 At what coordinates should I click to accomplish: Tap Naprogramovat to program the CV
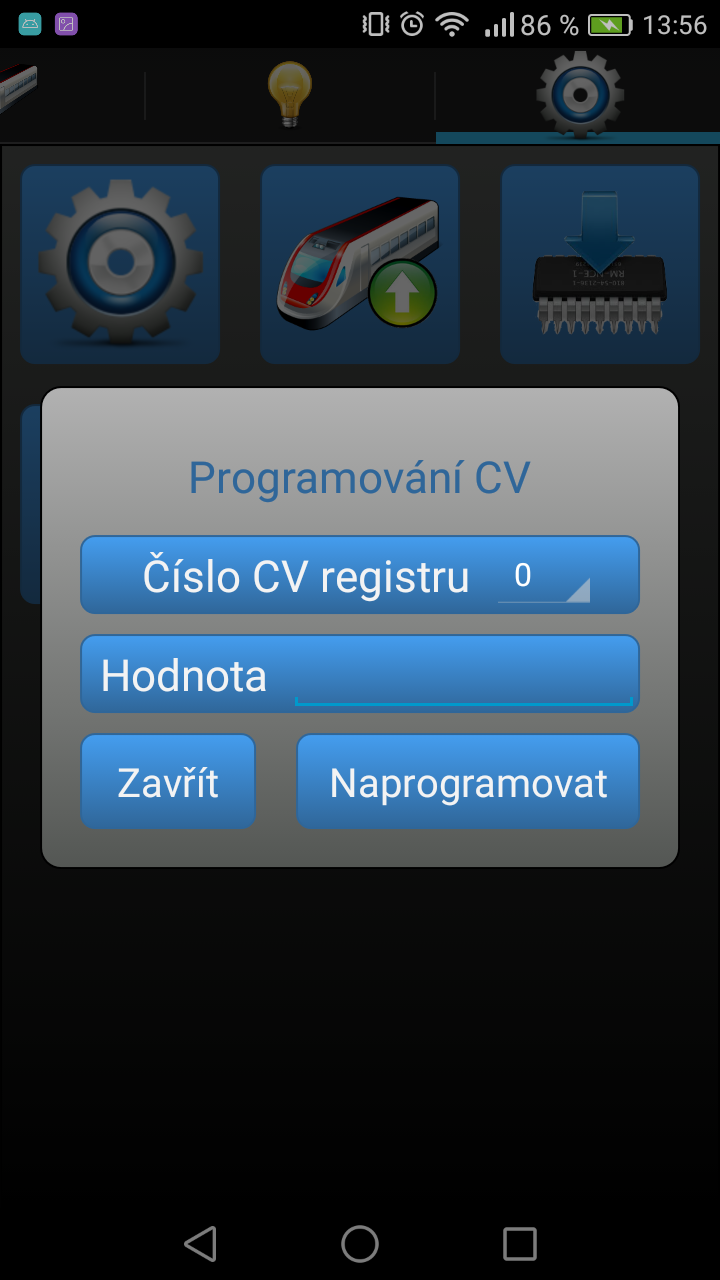[468, 782]
